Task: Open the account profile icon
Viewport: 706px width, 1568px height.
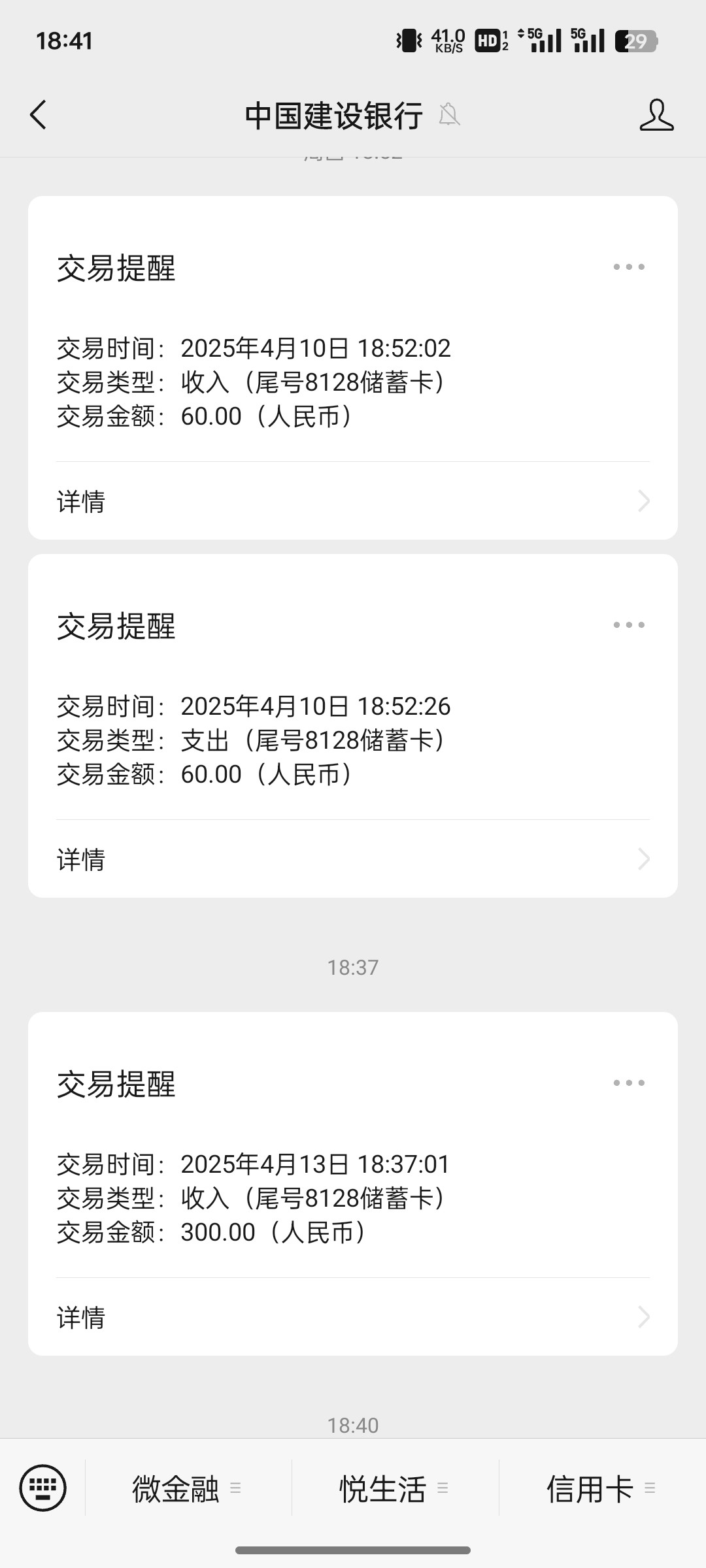Action: coord(656,115)
